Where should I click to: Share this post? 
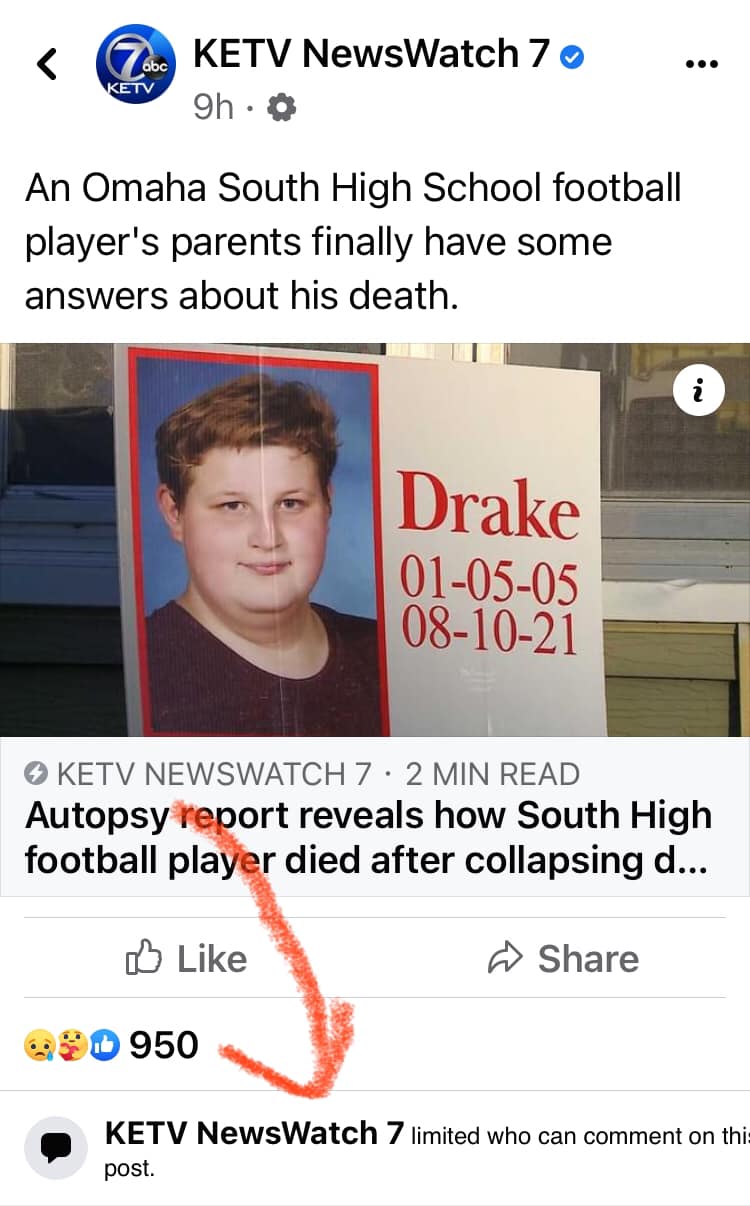(562, 958)
